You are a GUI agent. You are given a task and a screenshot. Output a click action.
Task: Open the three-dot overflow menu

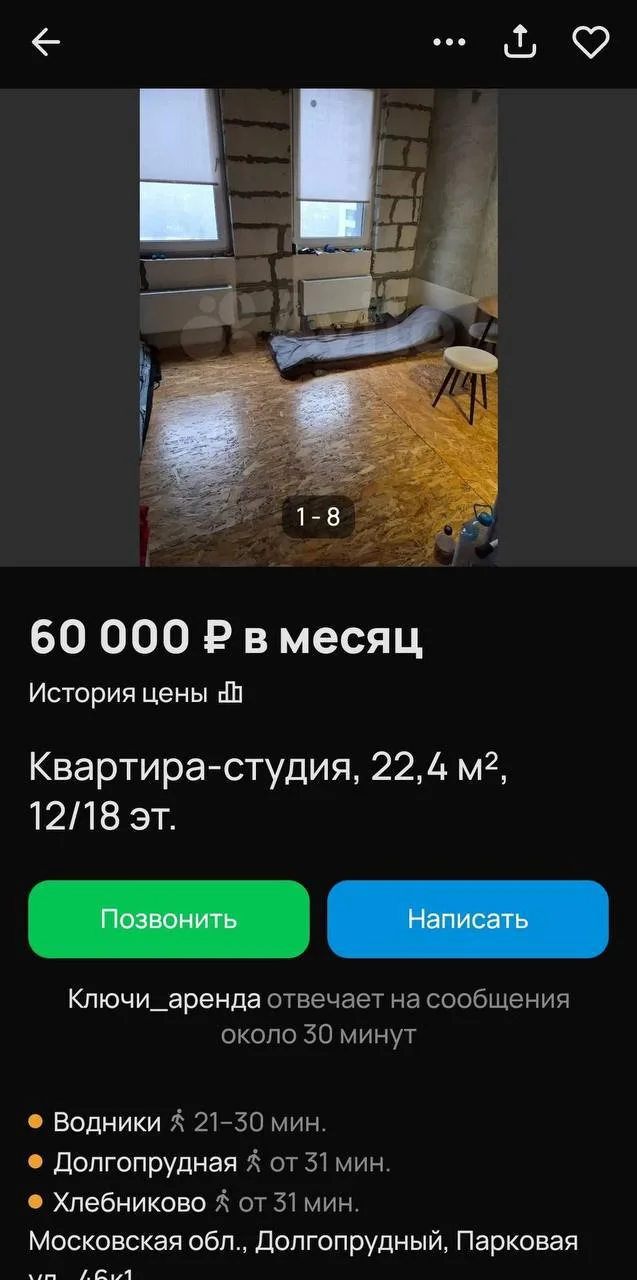[449, 42]
